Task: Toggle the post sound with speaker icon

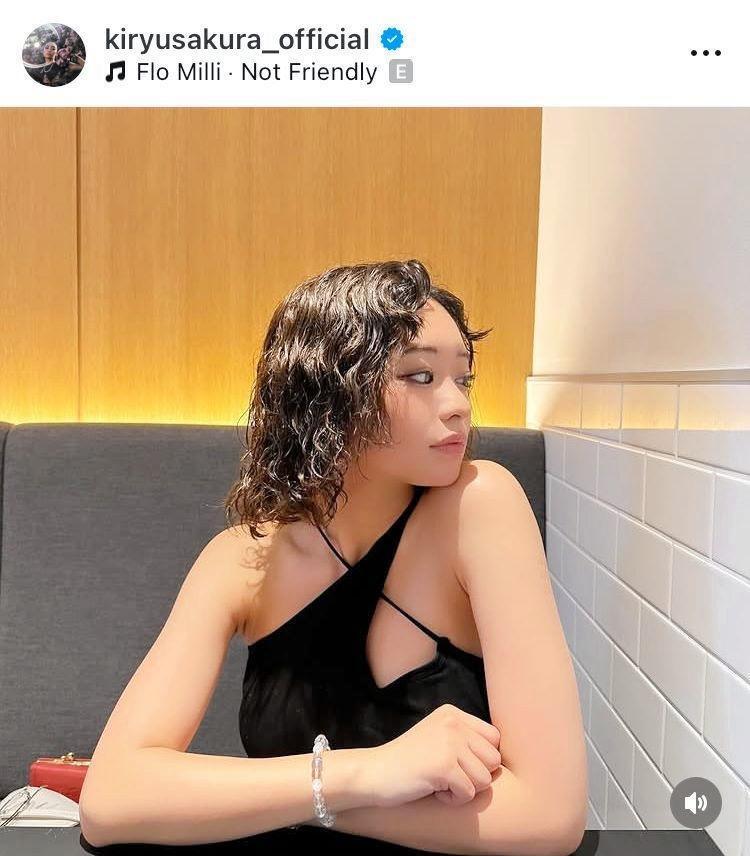Action: click(x=696, y=802)
